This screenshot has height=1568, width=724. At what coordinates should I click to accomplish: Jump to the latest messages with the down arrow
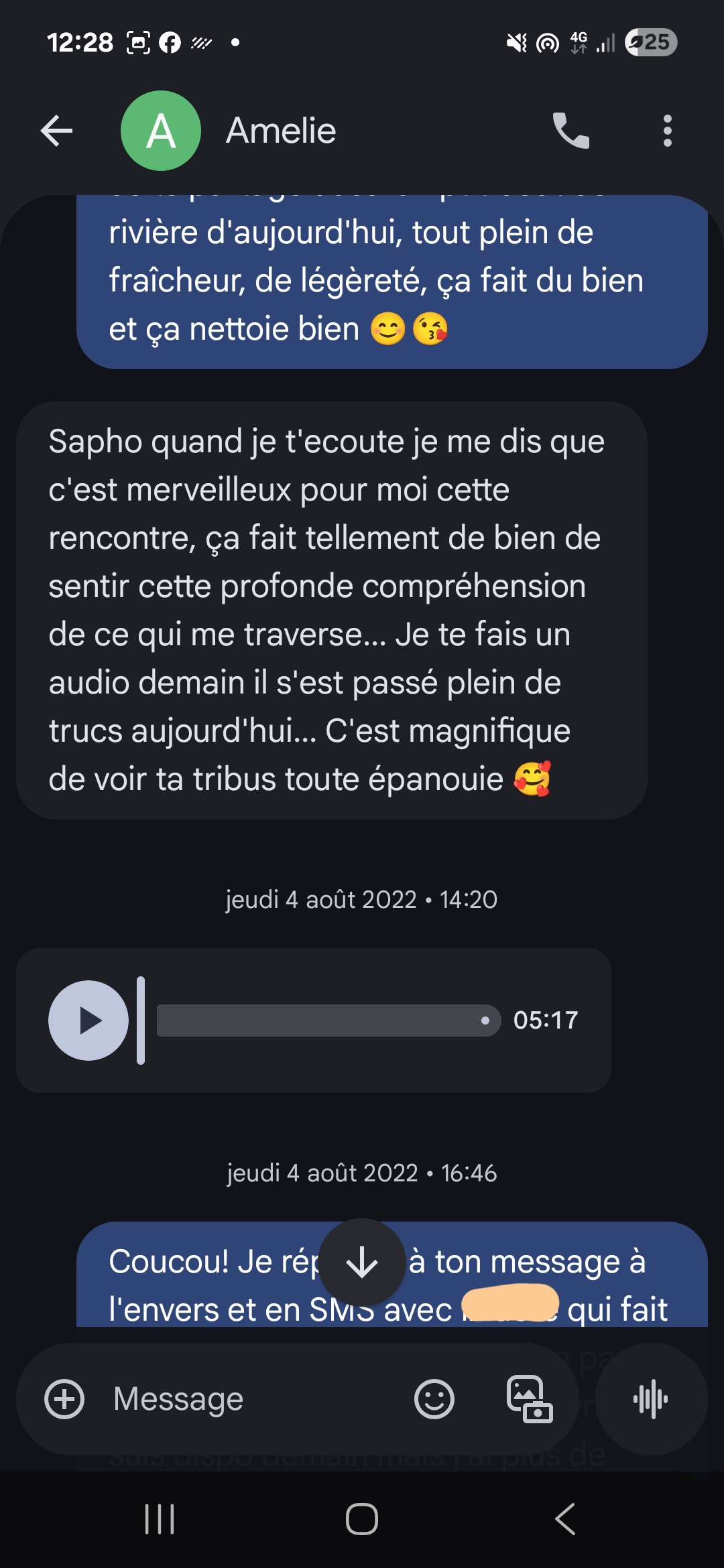coord(362,1262)
